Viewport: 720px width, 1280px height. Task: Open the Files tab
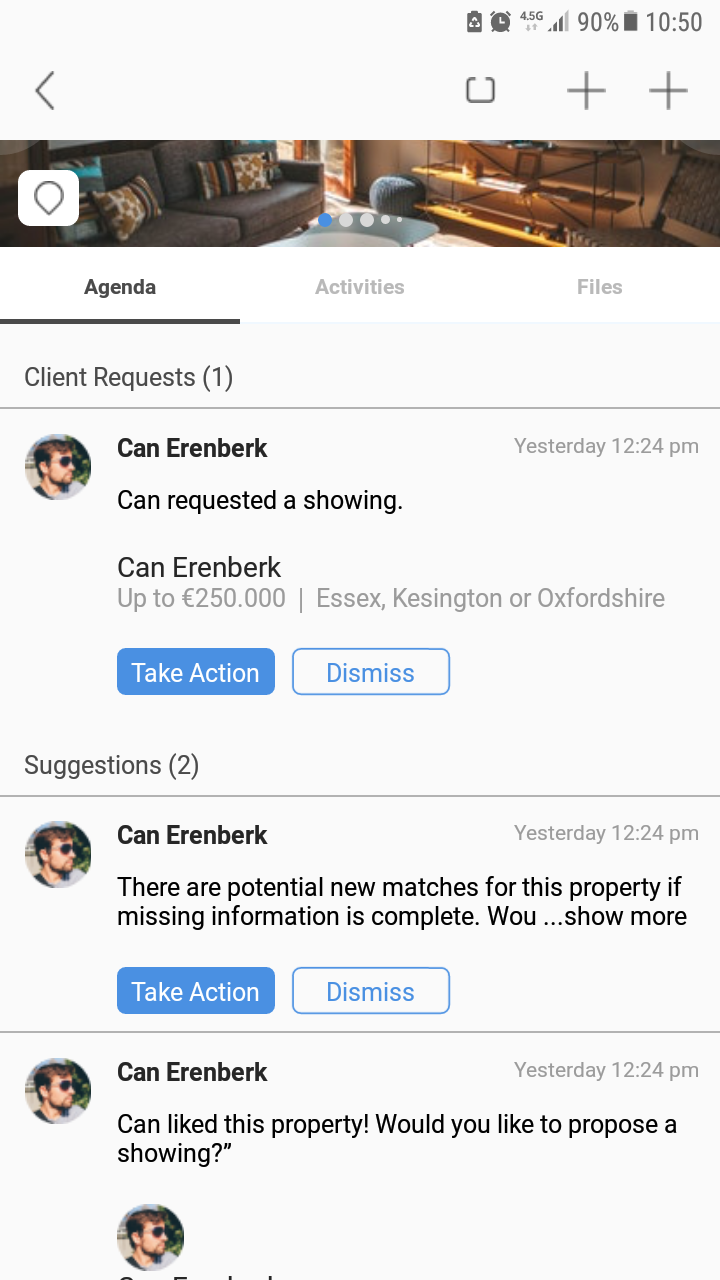[599, 287]
